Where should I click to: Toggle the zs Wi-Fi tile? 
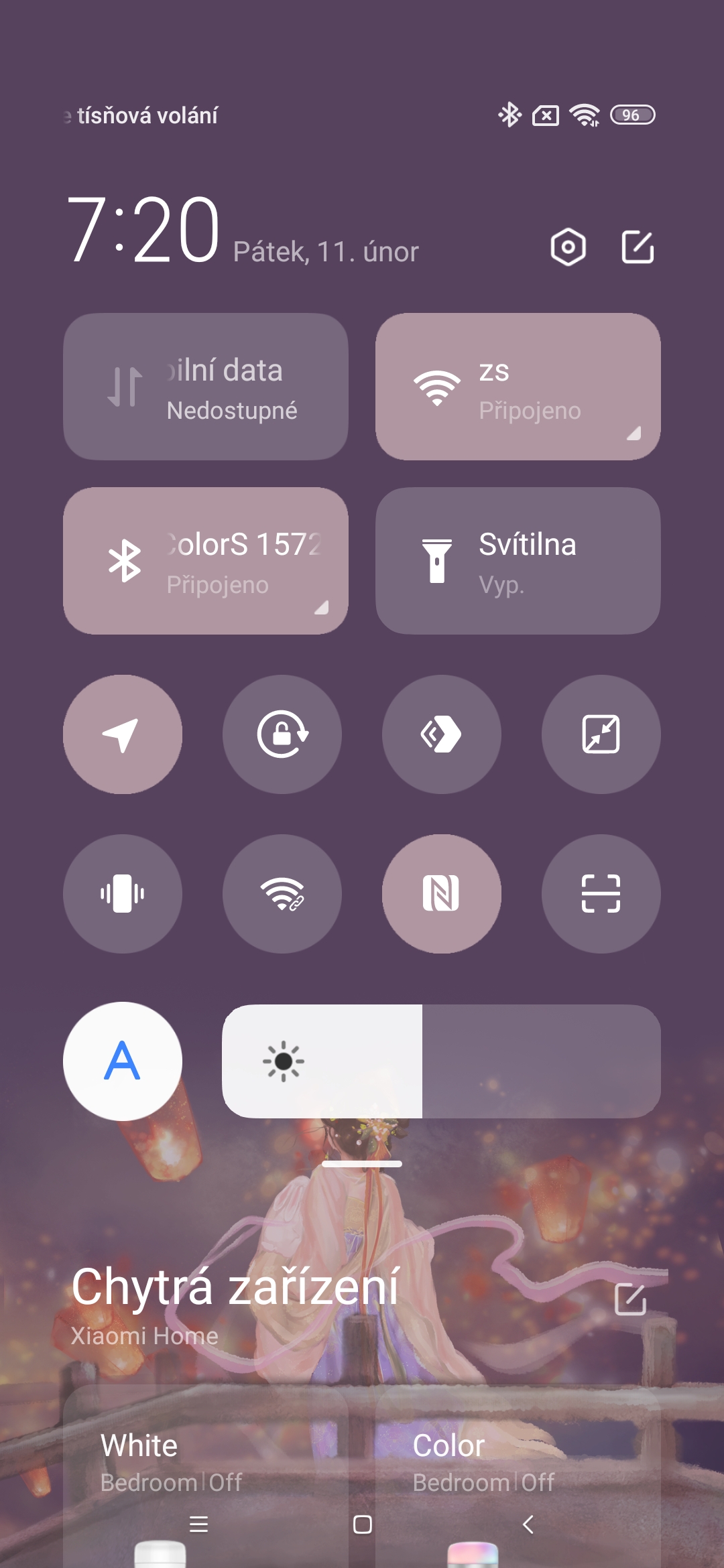[x=518, y=387]
